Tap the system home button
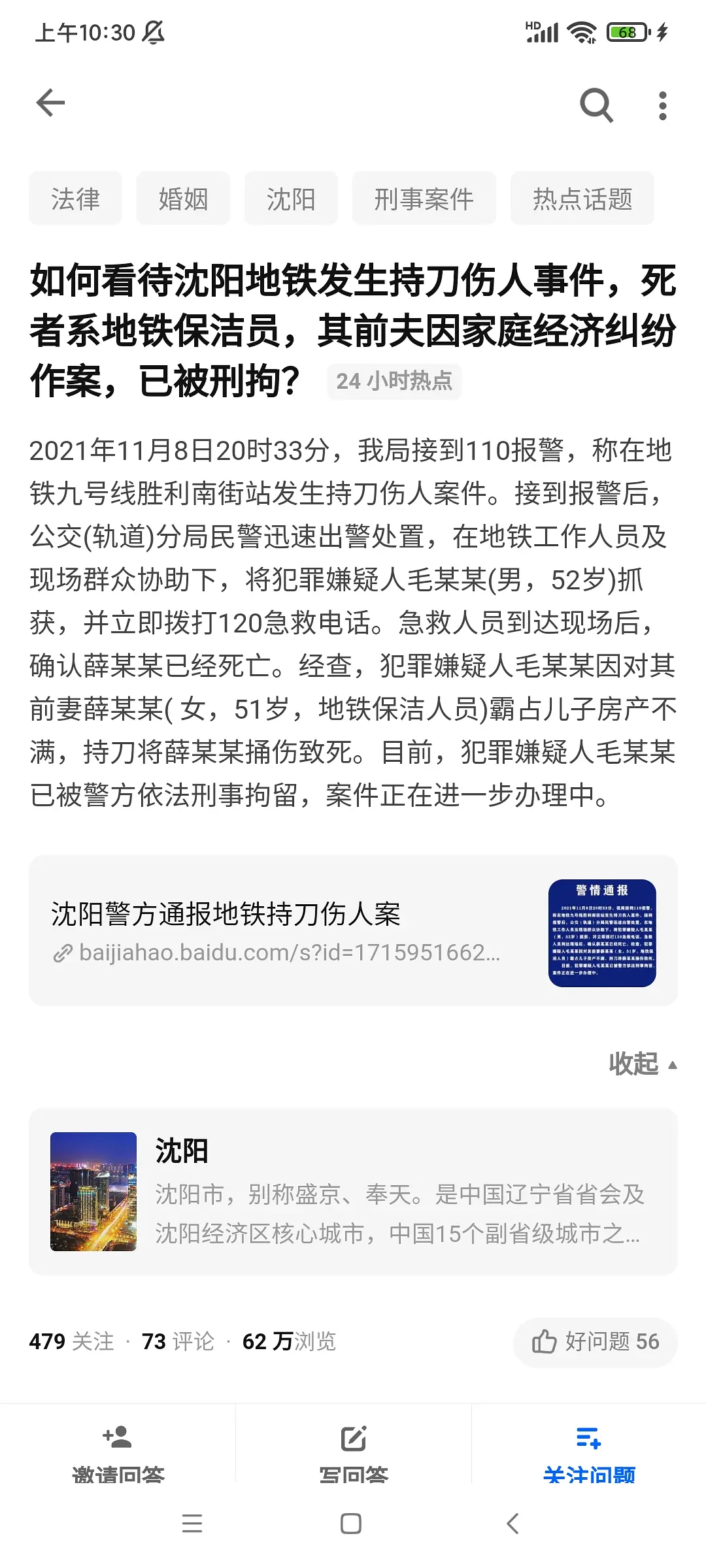This screenshot has width=706, height=1568. [351, 1524]
